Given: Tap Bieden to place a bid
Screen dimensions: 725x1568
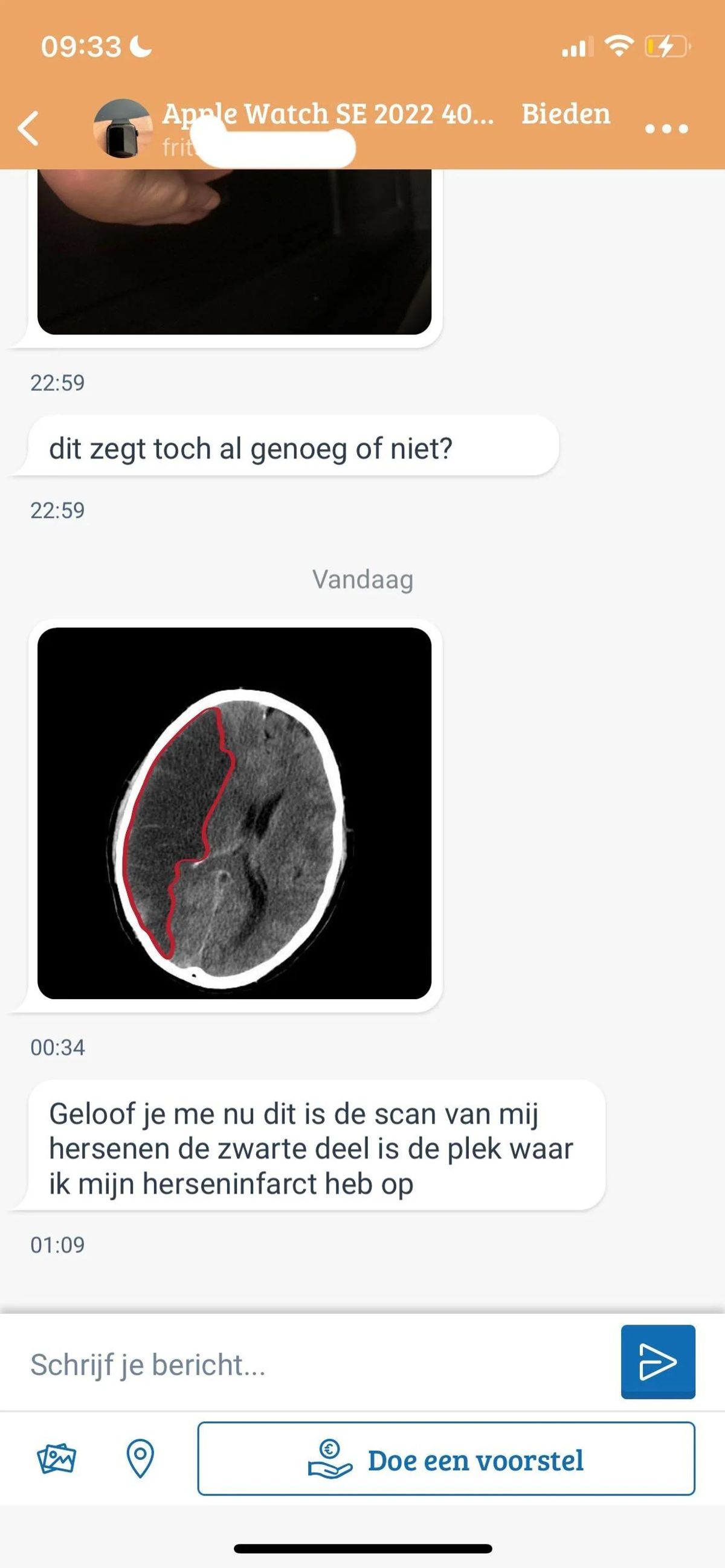Looking at the screenshot, I should [x=565, y=114].
